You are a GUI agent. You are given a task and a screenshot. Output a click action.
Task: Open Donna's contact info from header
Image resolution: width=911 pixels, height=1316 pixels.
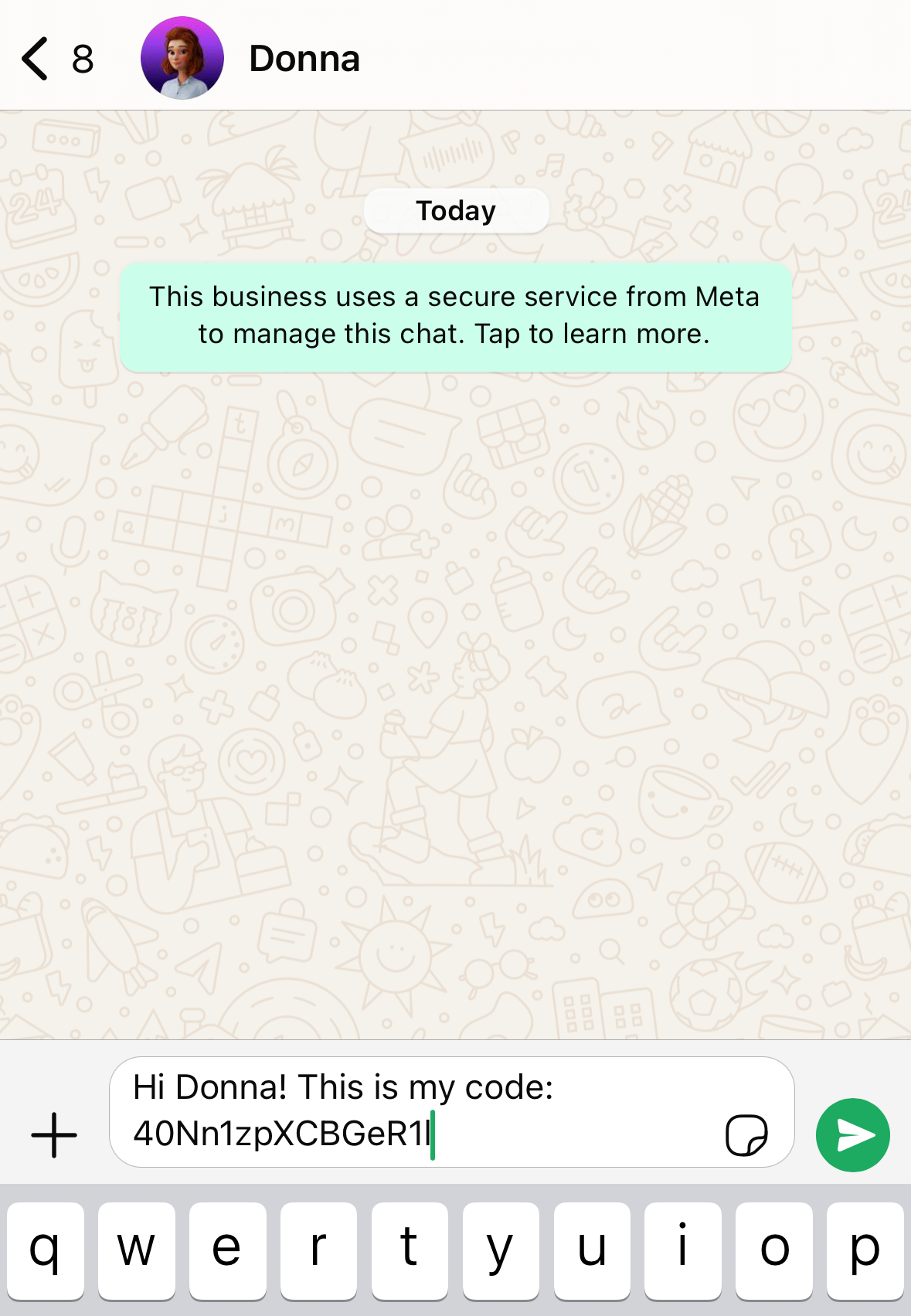pyautogui.click(x=304, y=59)
